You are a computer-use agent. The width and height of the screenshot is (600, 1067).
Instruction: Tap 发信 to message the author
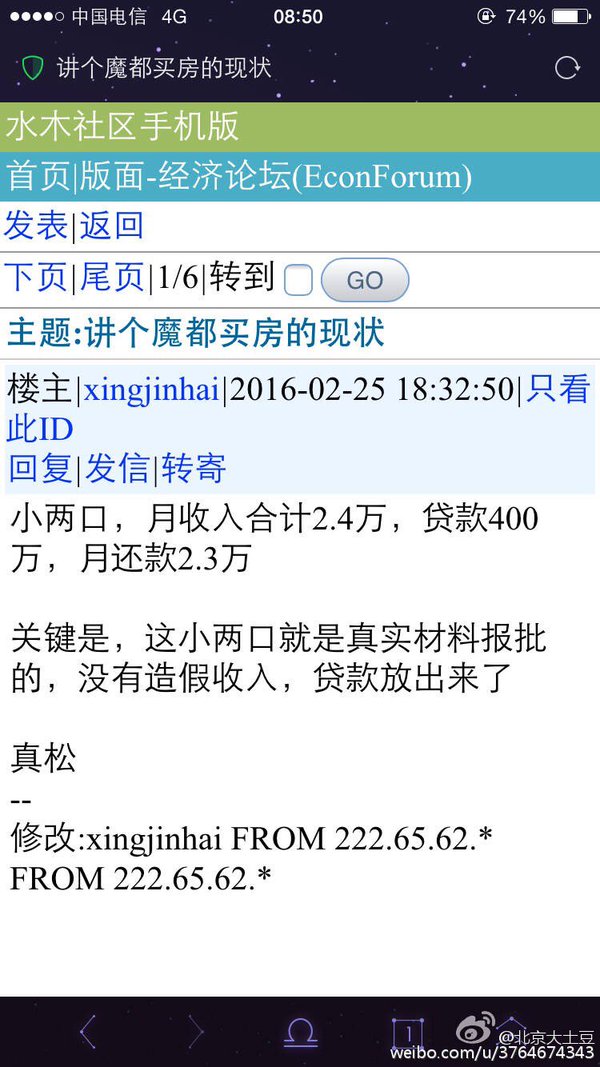[117, 470]
